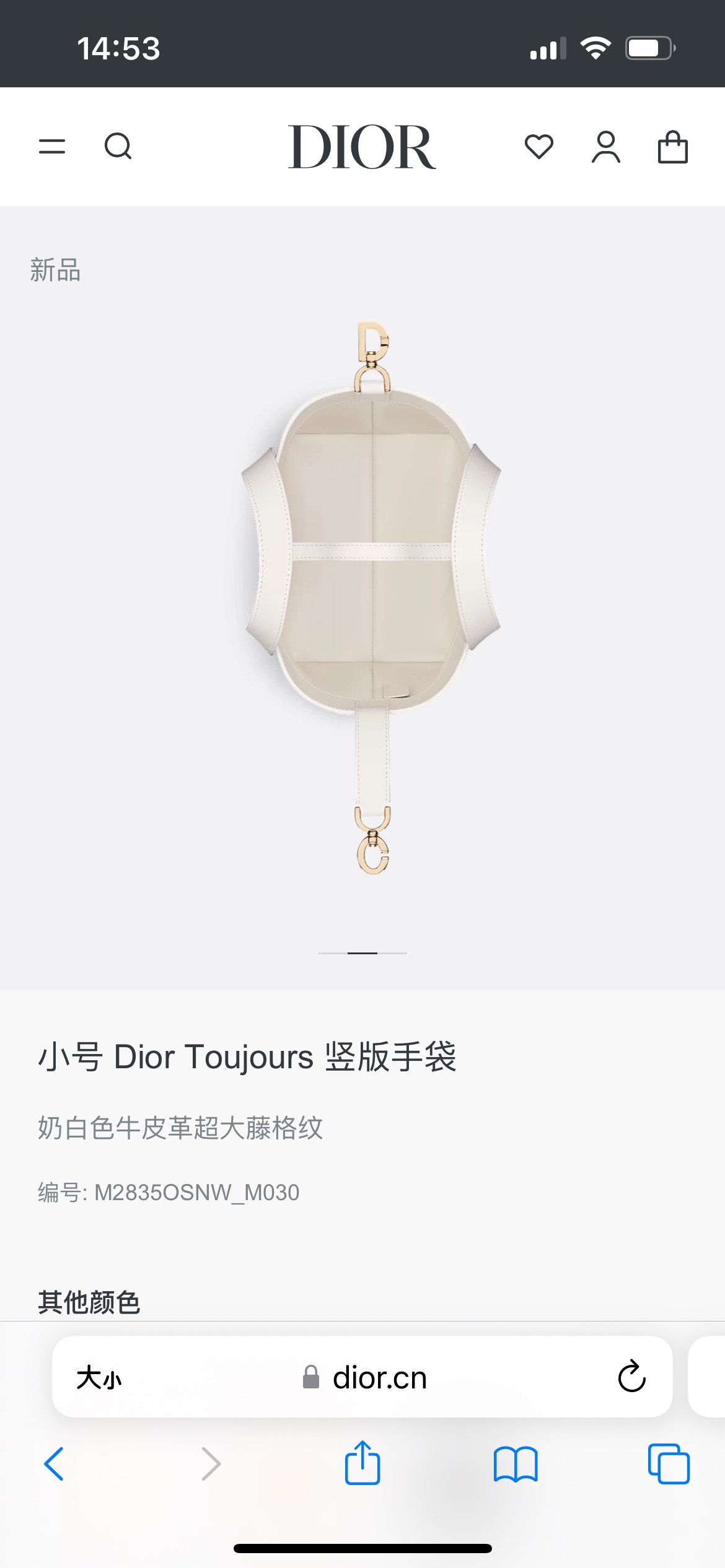Viewport: 725px width, 1568px height.
Task: Share this page
Action: tap(362, 1463)
